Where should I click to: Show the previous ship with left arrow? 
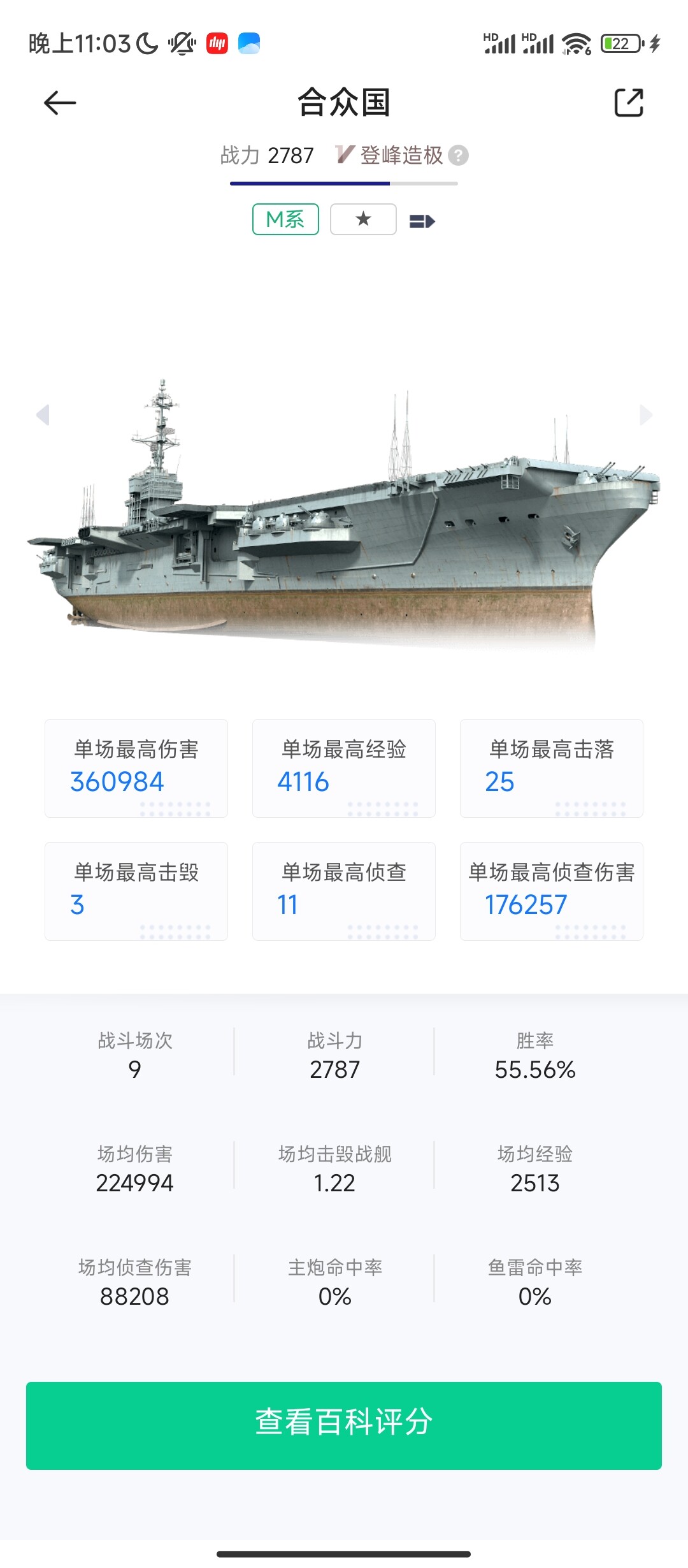click(43, 415)
